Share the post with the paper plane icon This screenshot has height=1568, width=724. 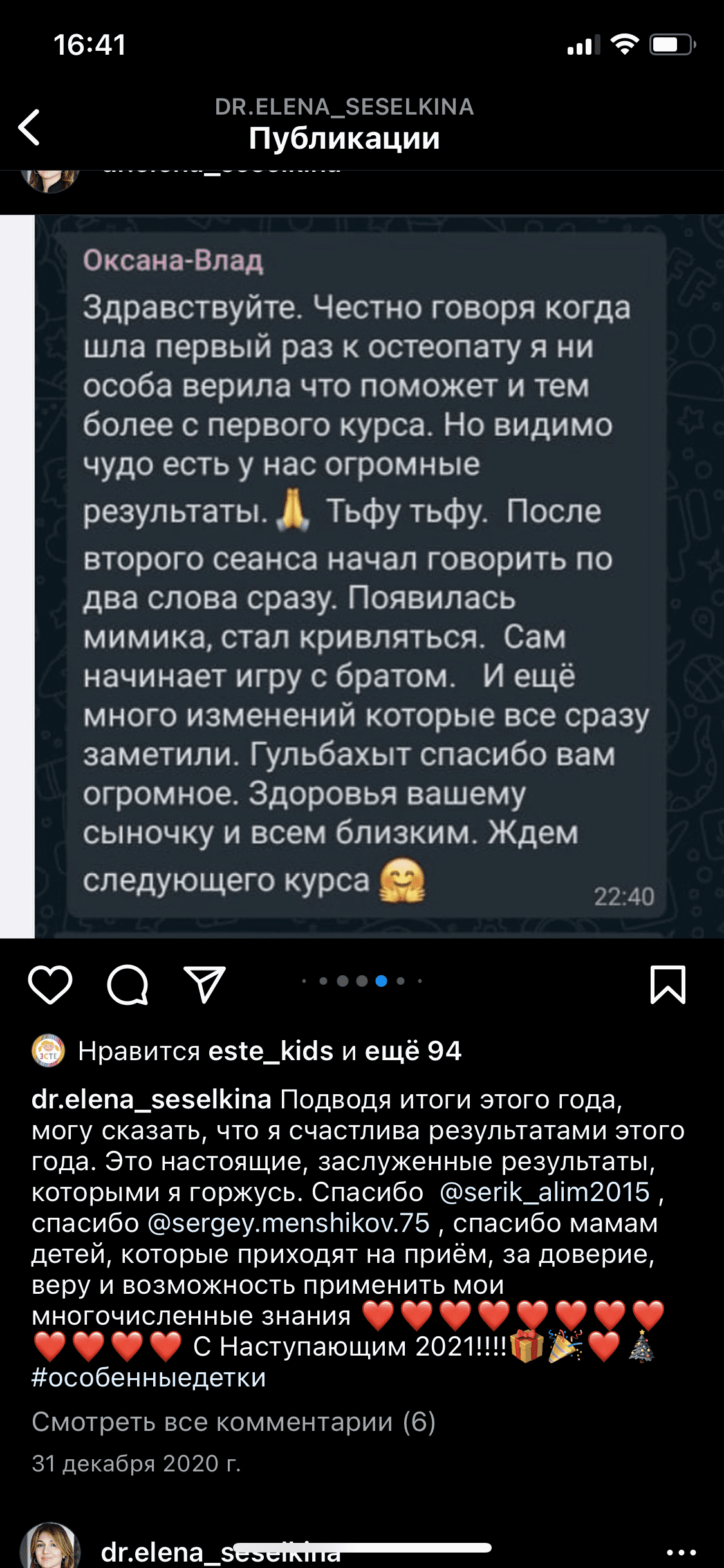[x=205, y=984]
